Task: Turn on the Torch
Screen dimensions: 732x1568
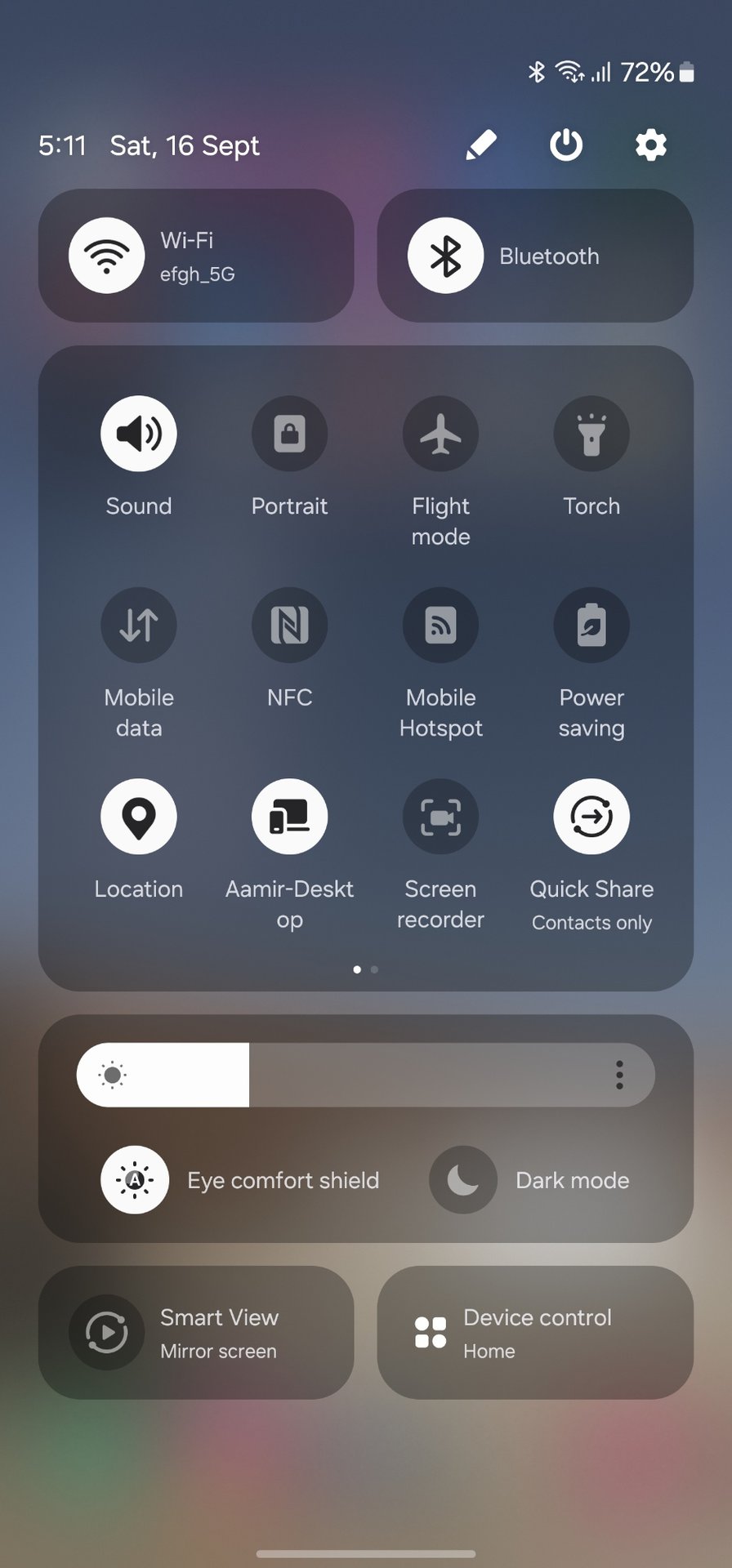Action: click(x=591, y=434)
